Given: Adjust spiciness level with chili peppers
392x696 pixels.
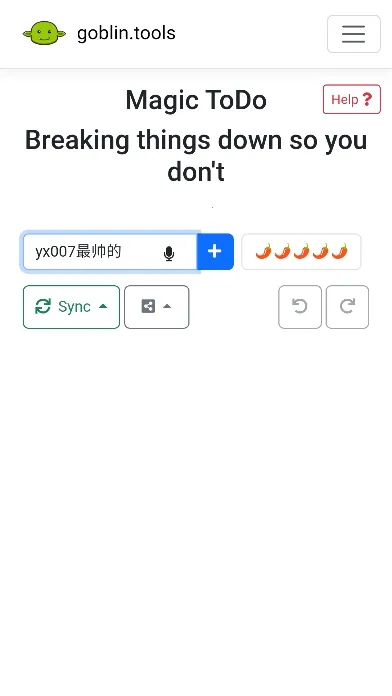Looking at the screenshot, I should [301, 252].
